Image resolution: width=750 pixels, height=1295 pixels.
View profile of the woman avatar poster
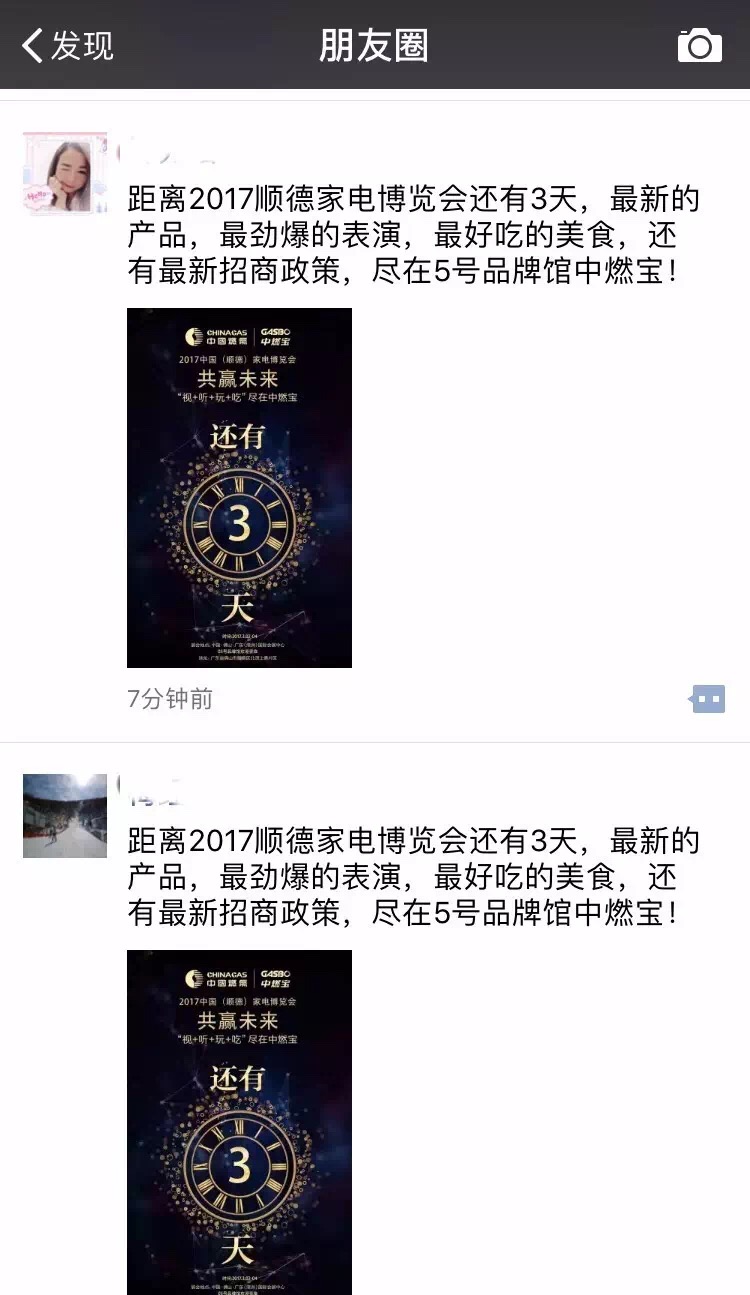click(65, 173)
